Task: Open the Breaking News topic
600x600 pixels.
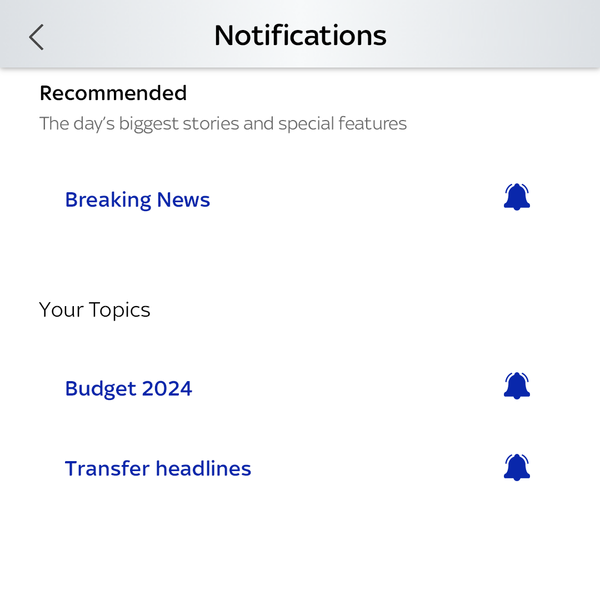Action: point(137,200)
